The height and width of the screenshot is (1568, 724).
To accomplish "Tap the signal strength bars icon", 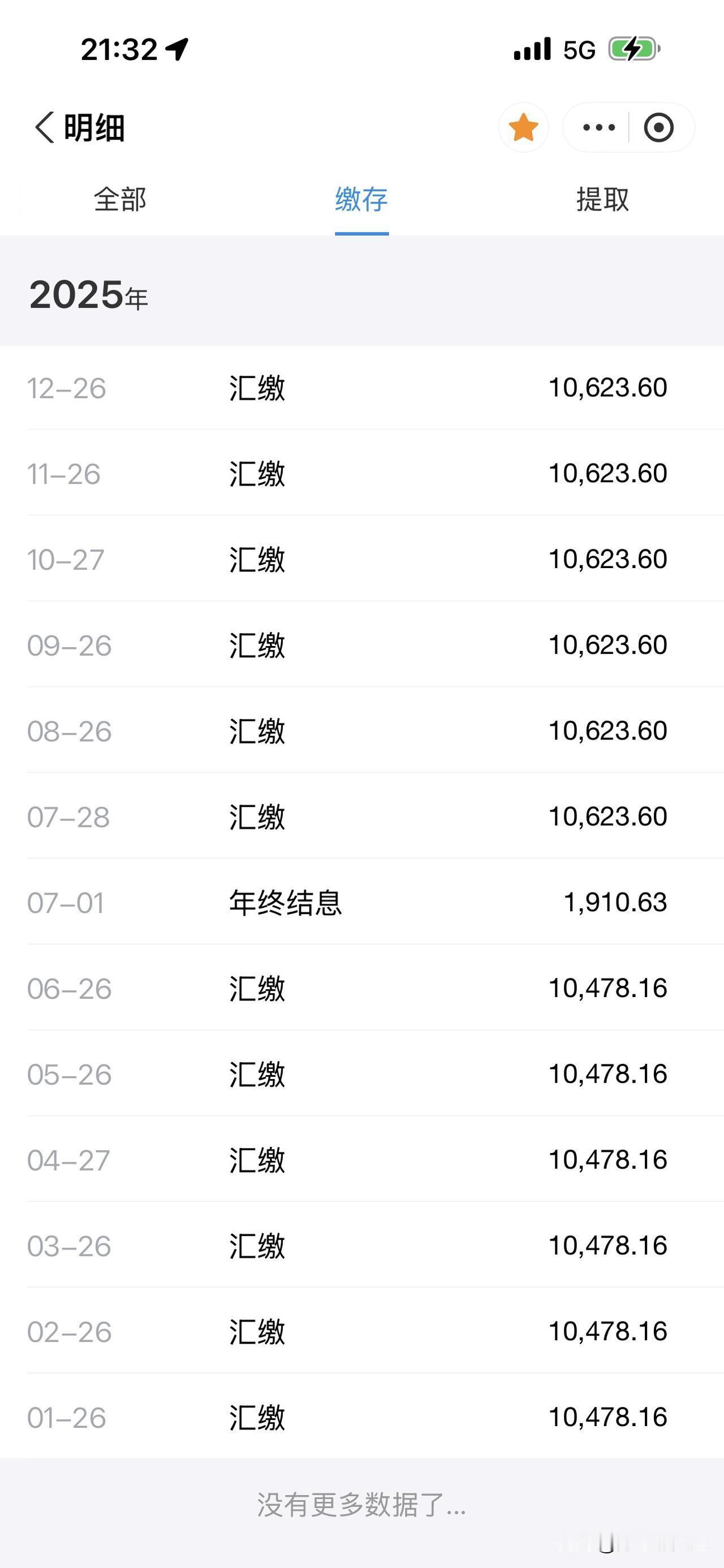I will coord(532,50).
